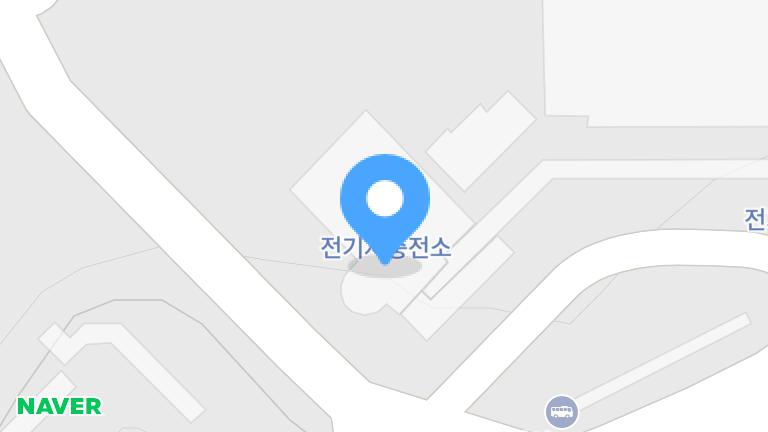Open the bus stop icon on the map
Image resolution: width=768 pixels, height=432 pixels.
561,411
